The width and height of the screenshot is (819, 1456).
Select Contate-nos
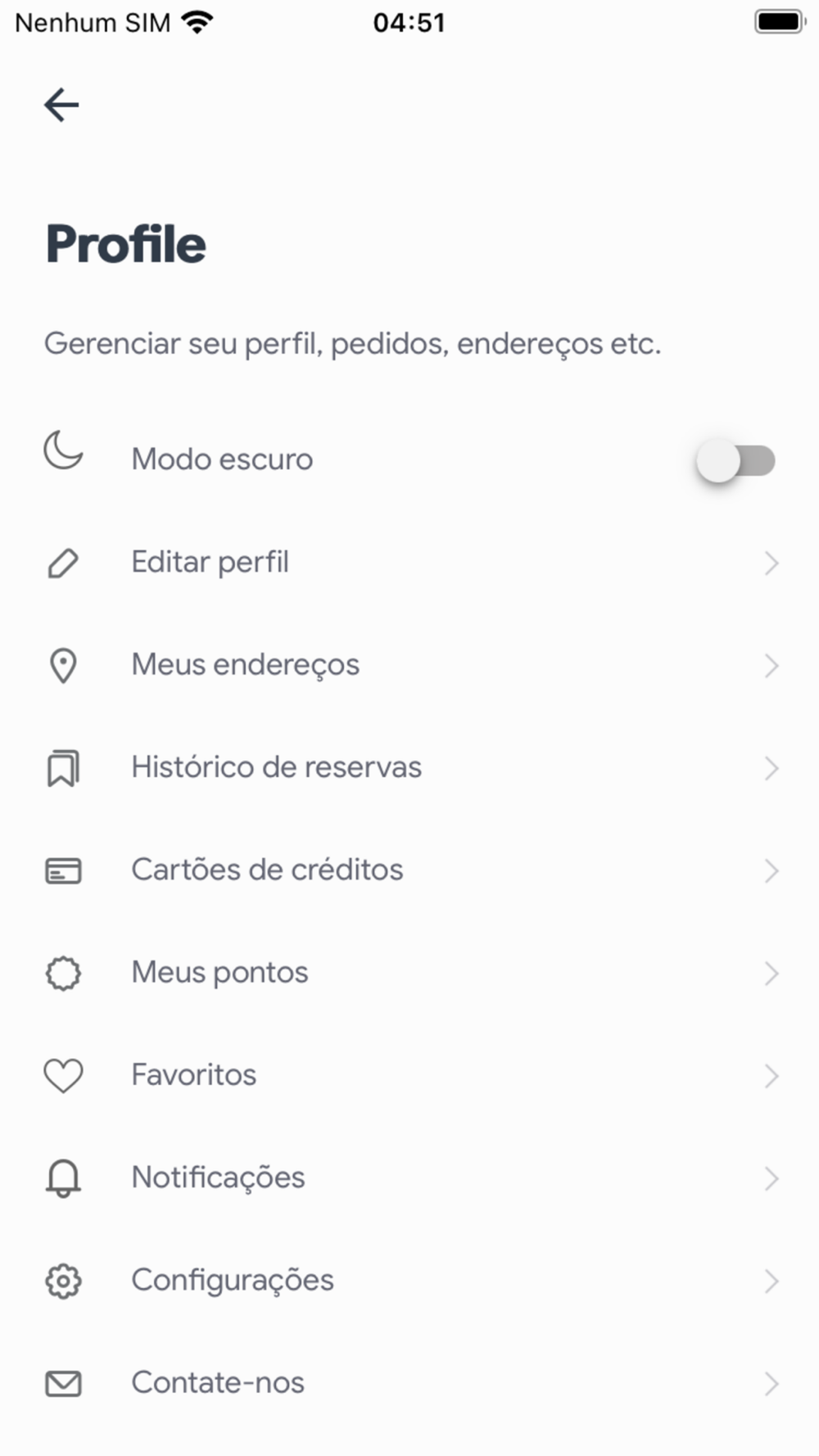pyautogui.click(x=409, y=1383)
